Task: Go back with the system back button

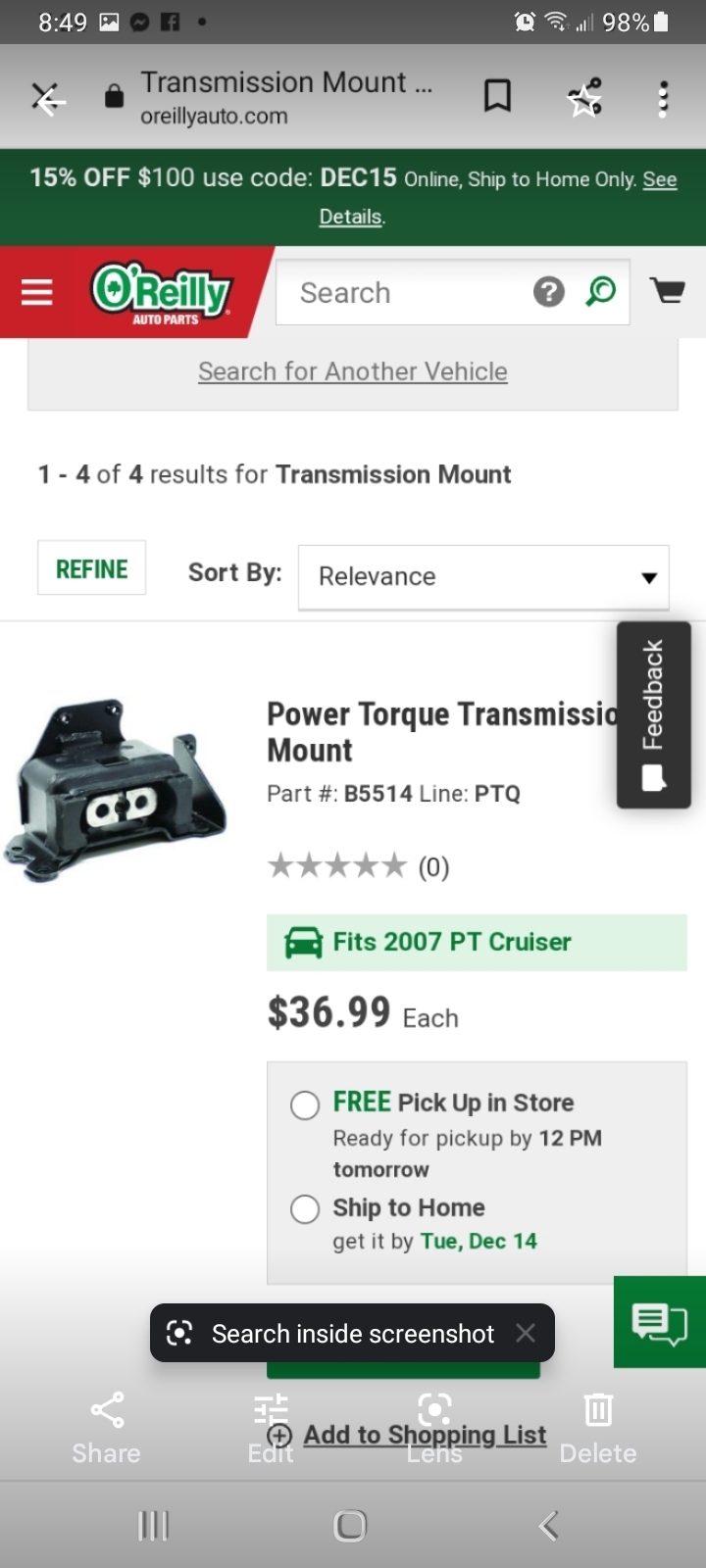Action: [x=549, y=1525]
